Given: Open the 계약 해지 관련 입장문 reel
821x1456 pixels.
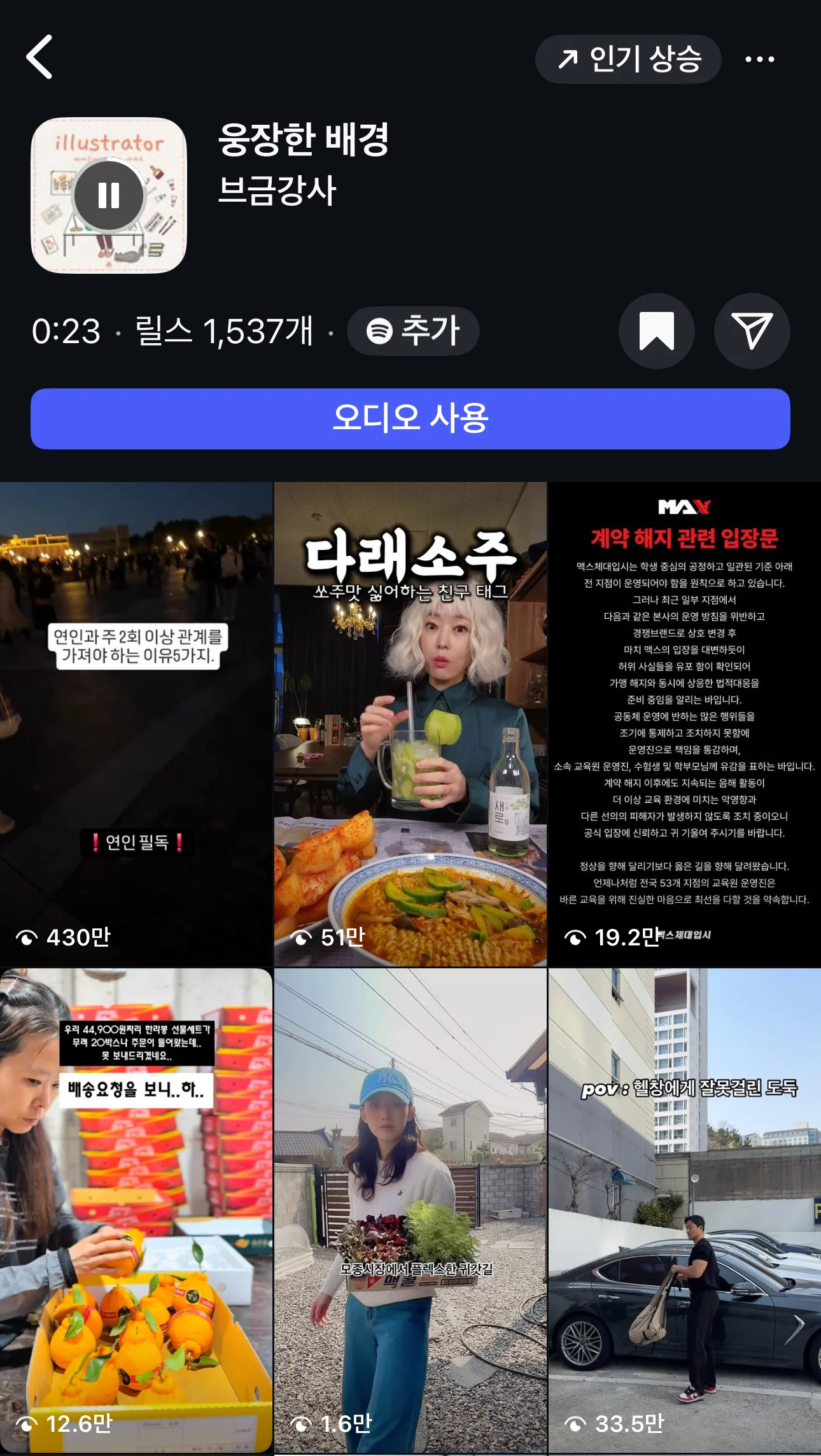Looking at the screenshot, I should [684, 724].
